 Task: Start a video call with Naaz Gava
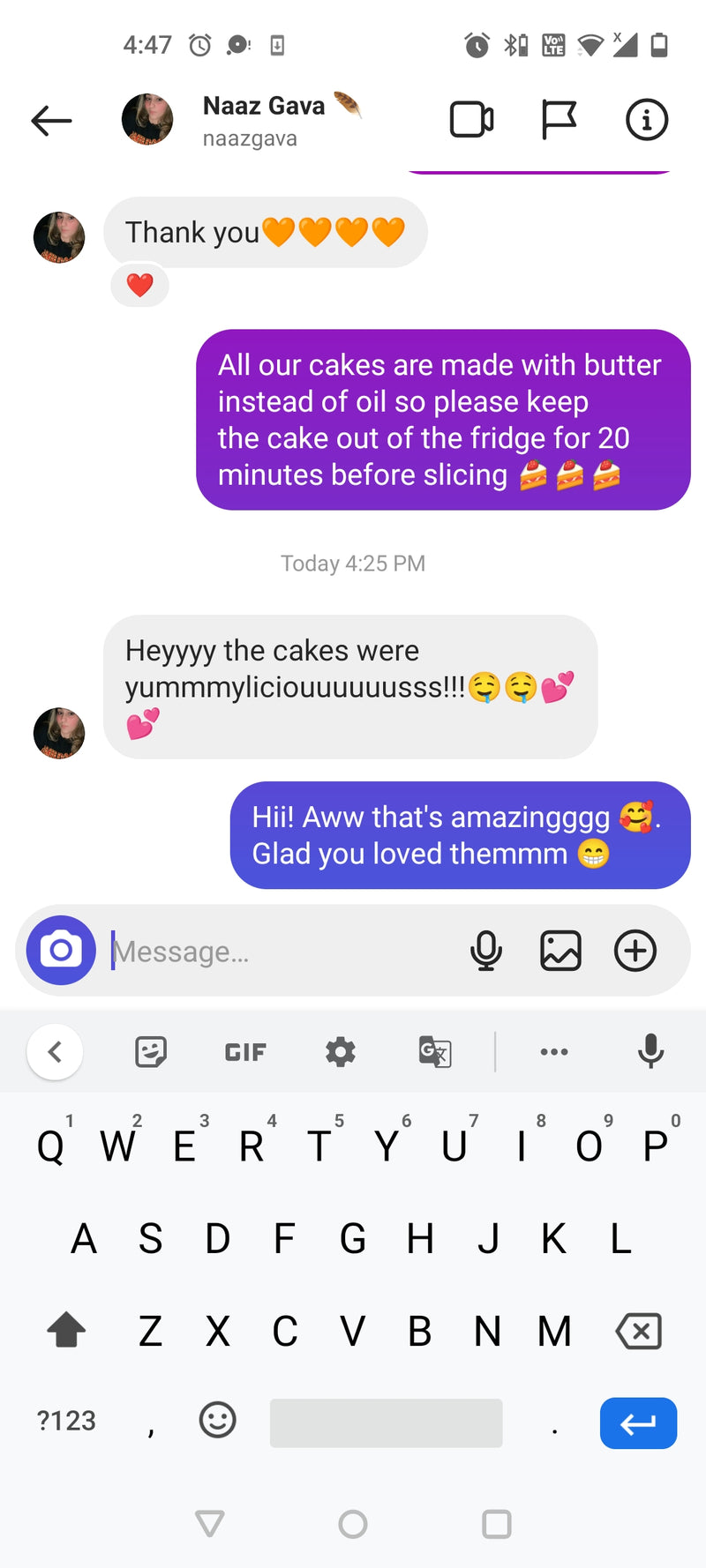click(x=471, y=120)
